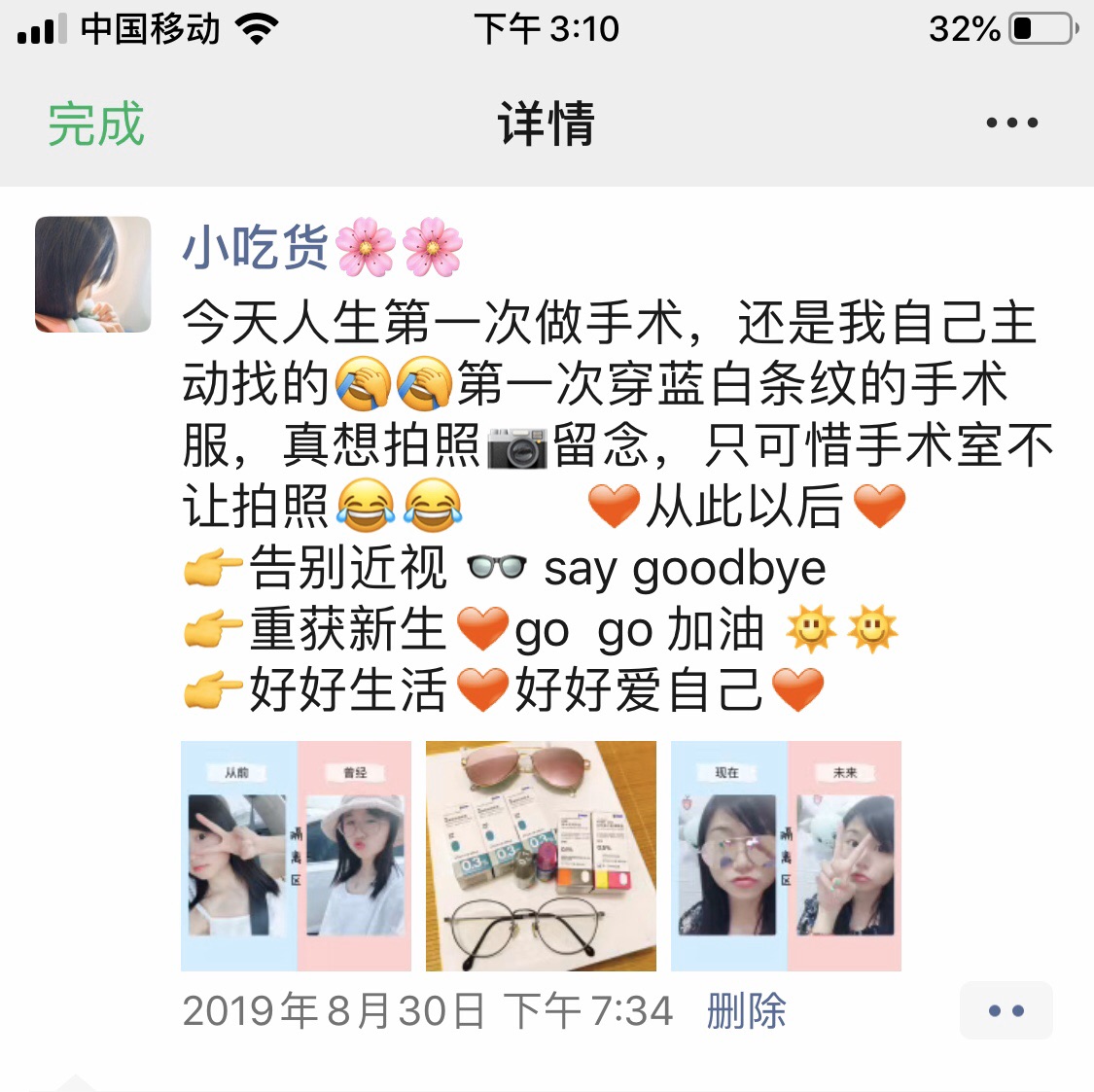This screenshot has height=1092, width=1094.
Task: Tap 完成 to go back
Action: click(x=95, y=124)
